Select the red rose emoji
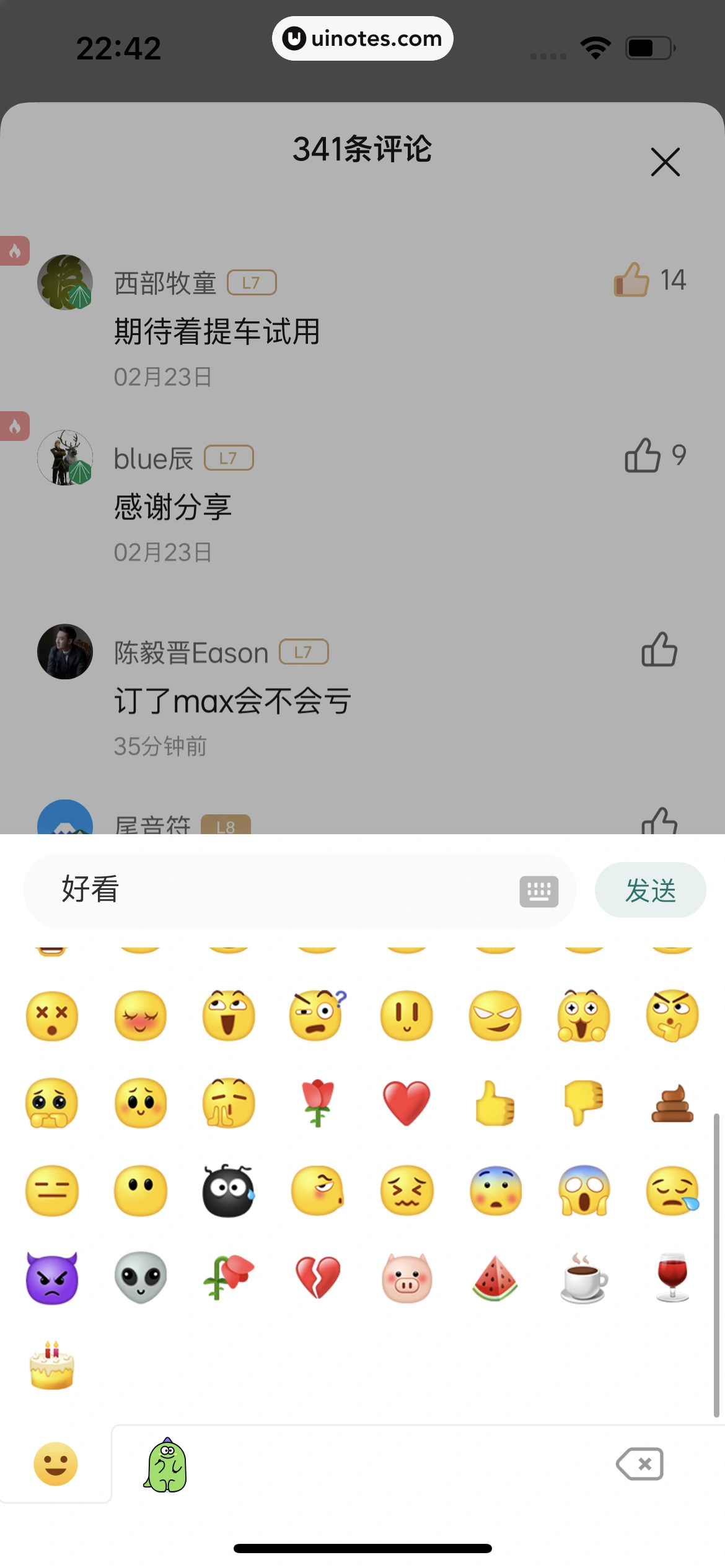This screenshot has width=725, height=1568. 317,1103
